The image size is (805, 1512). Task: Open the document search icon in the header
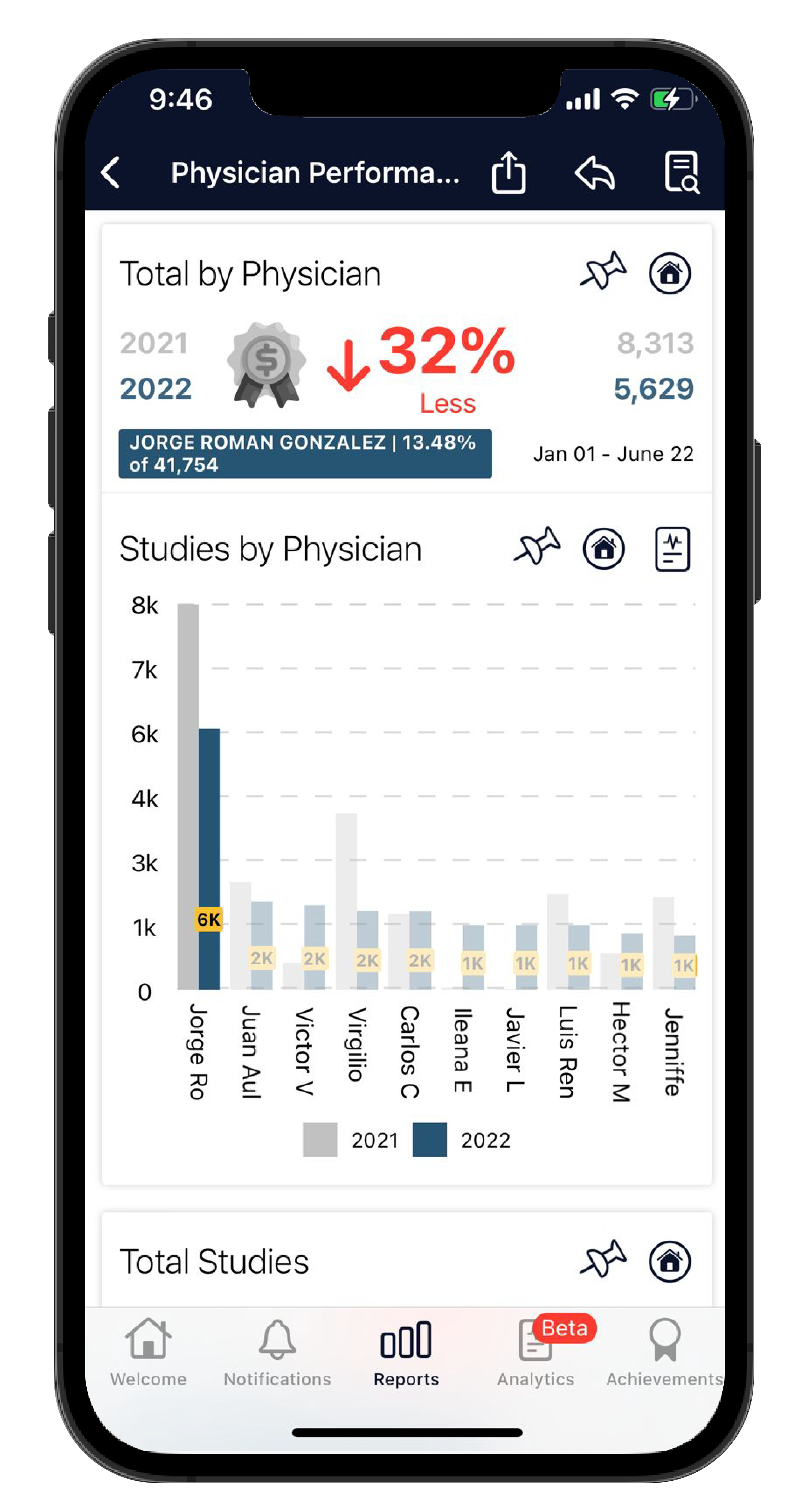(x=681, y=172)
